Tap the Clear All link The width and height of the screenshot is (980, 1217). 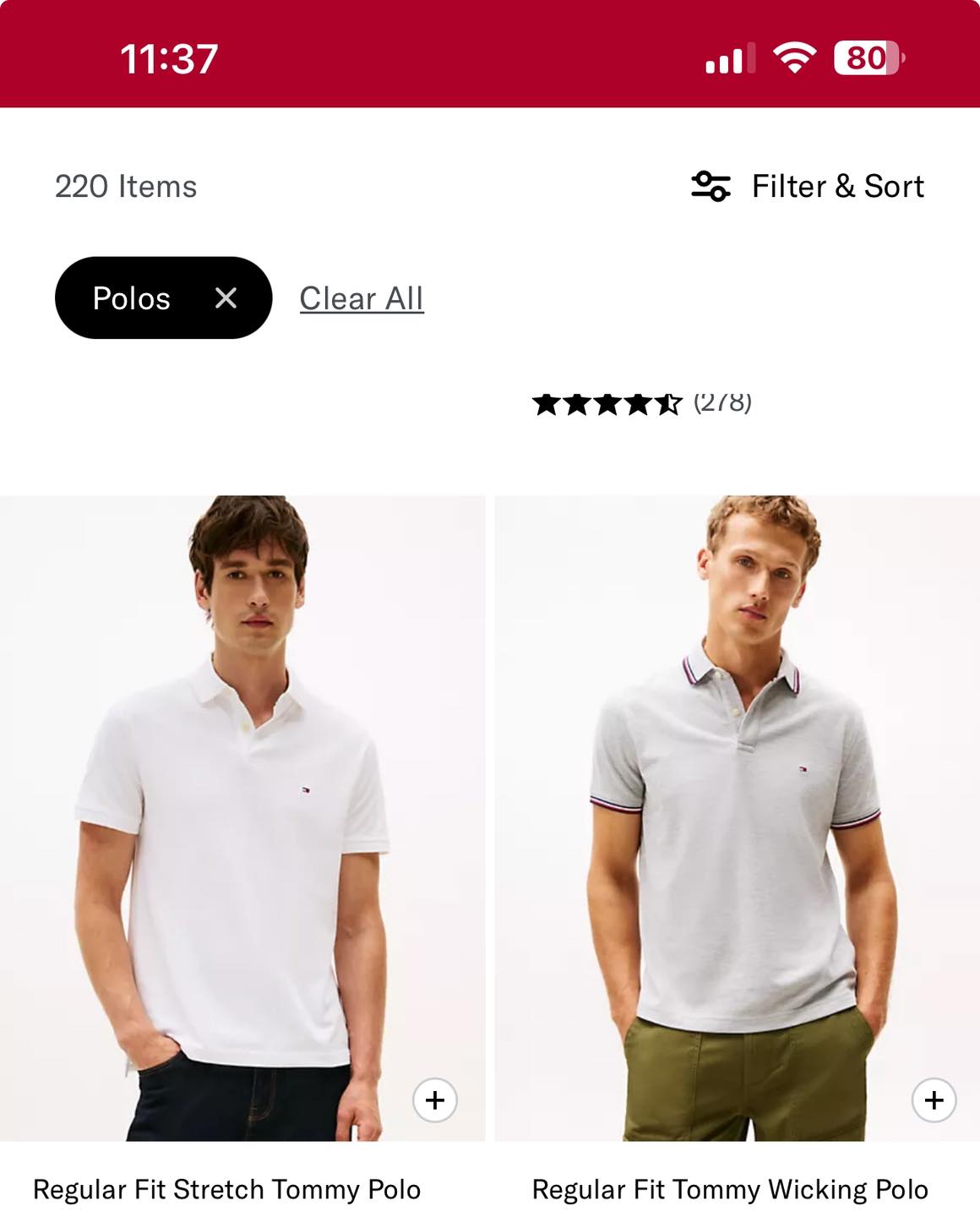(362, 298)
